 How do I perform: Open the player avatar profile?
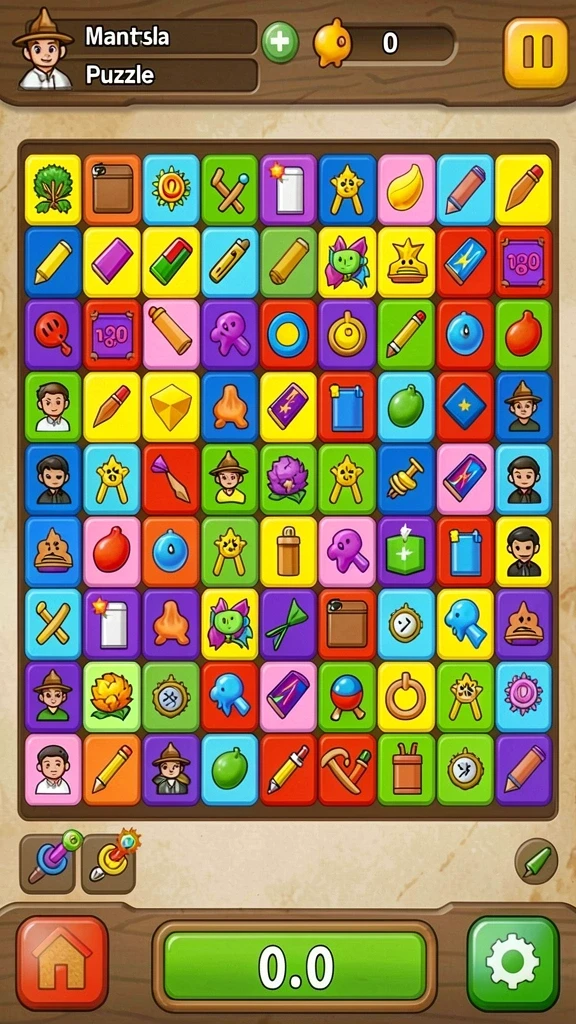tap(44, 50)
